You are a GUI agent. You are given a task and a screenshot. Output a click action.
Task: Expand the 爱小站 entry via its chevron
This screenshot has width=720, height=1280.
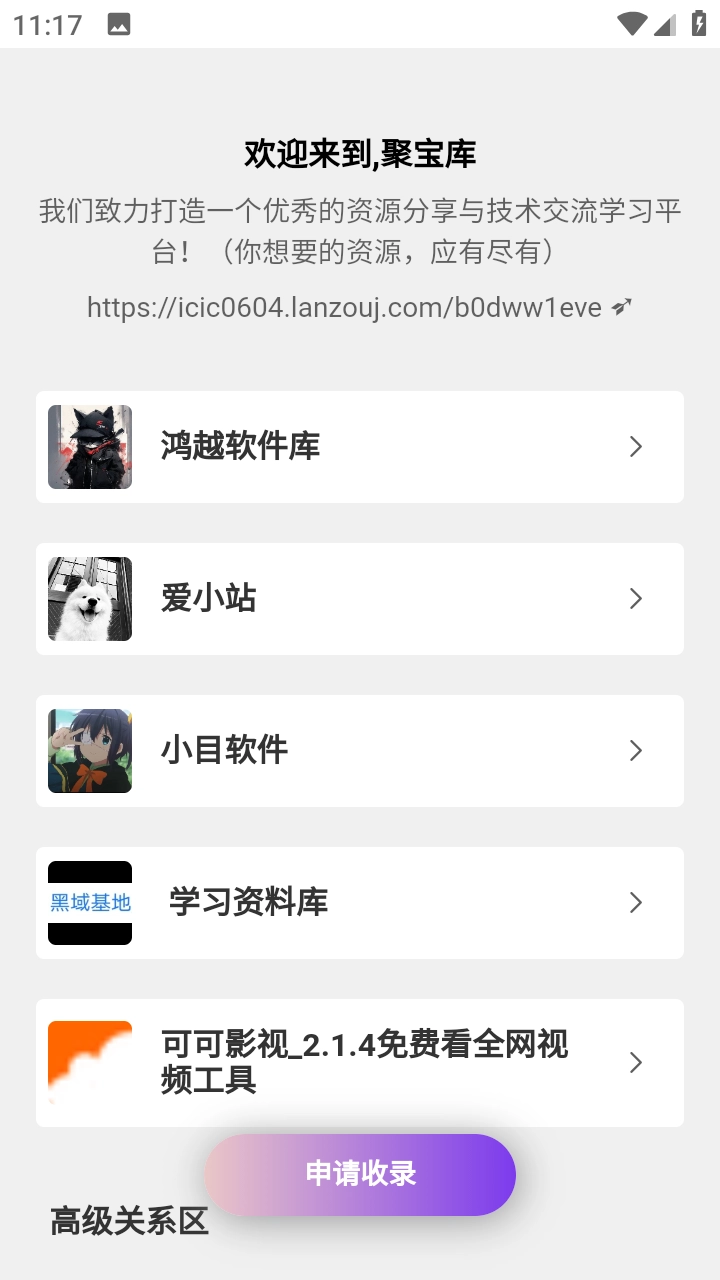tap(636, 598)
